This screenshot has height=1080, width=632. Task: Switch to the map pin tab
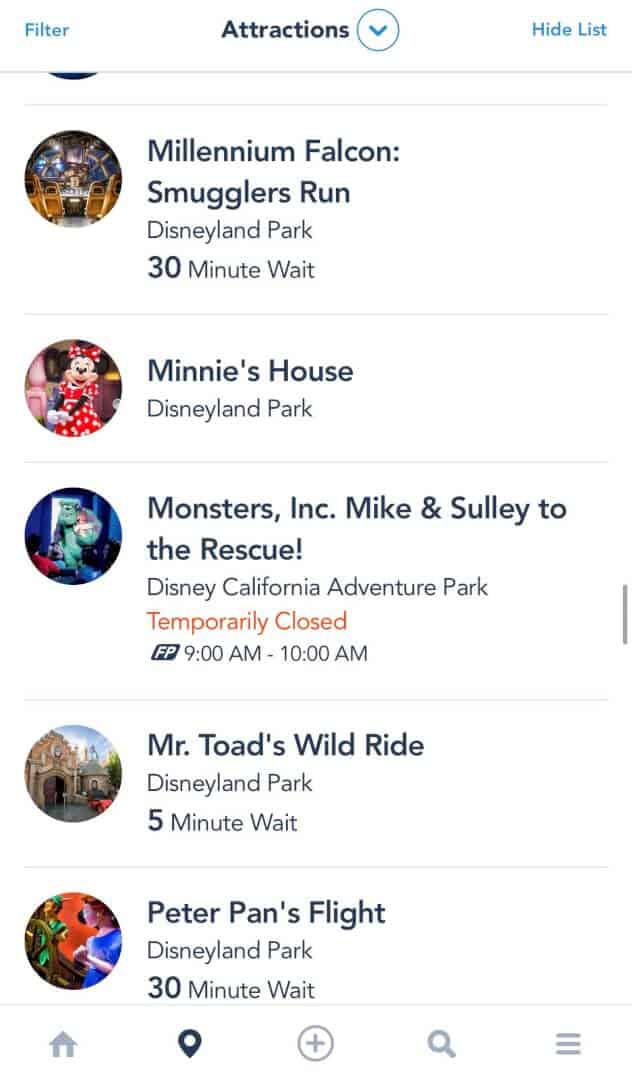point(189,1045)
